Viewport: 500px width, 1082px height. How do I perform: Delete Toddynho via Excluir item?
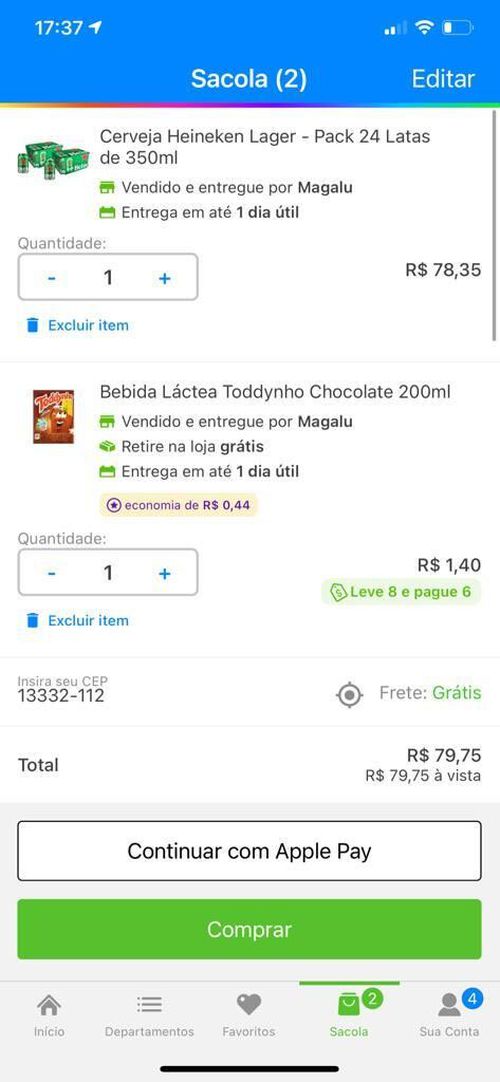(77, 620)
